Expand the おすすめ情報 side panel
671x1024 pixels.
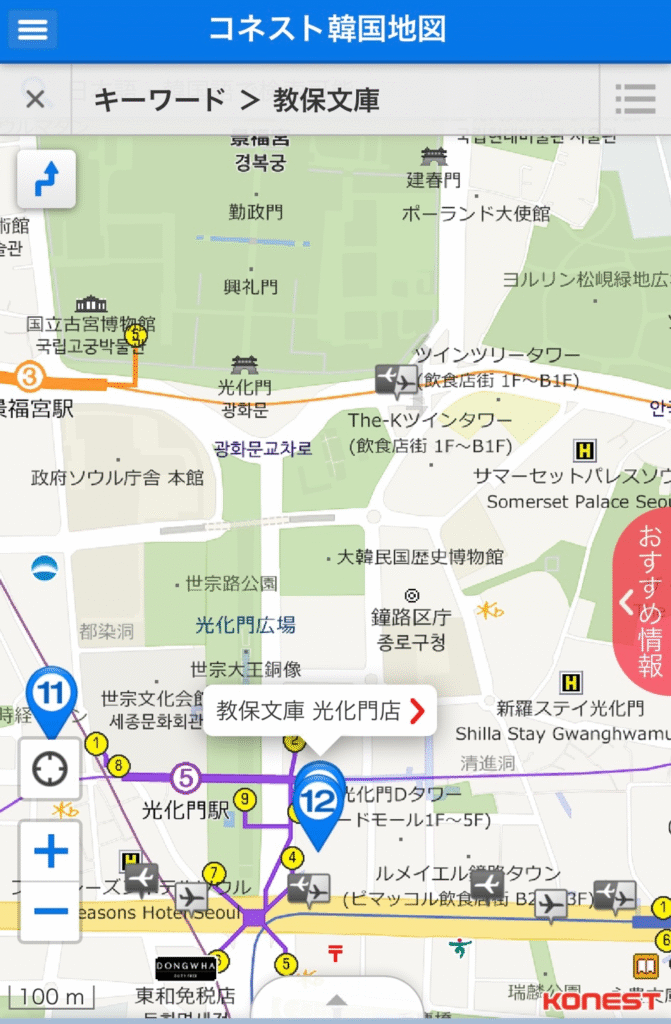[643, 602]
